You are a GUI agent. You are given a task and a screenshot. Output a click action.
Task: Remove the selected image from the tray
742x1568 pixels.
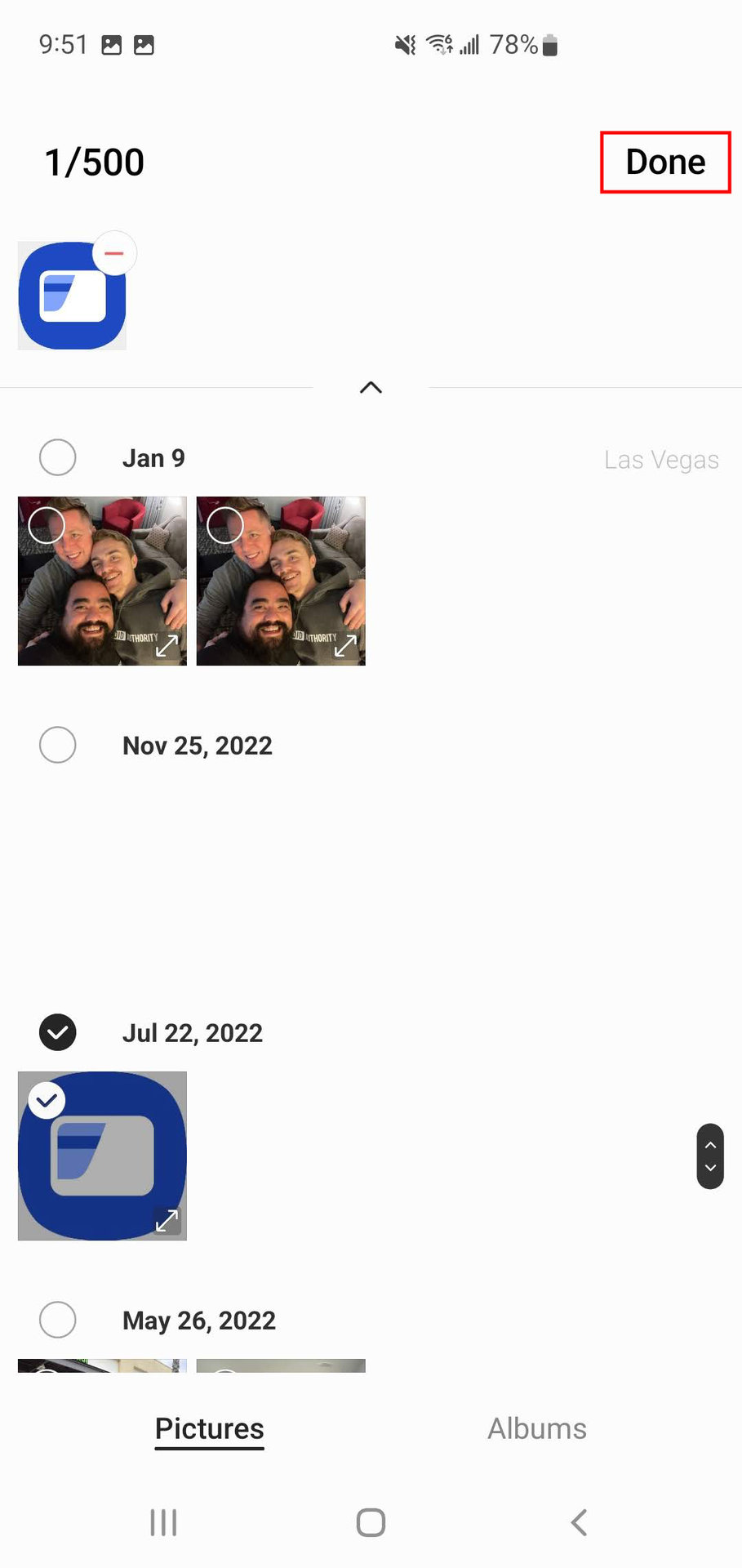[x=114, y=253]
